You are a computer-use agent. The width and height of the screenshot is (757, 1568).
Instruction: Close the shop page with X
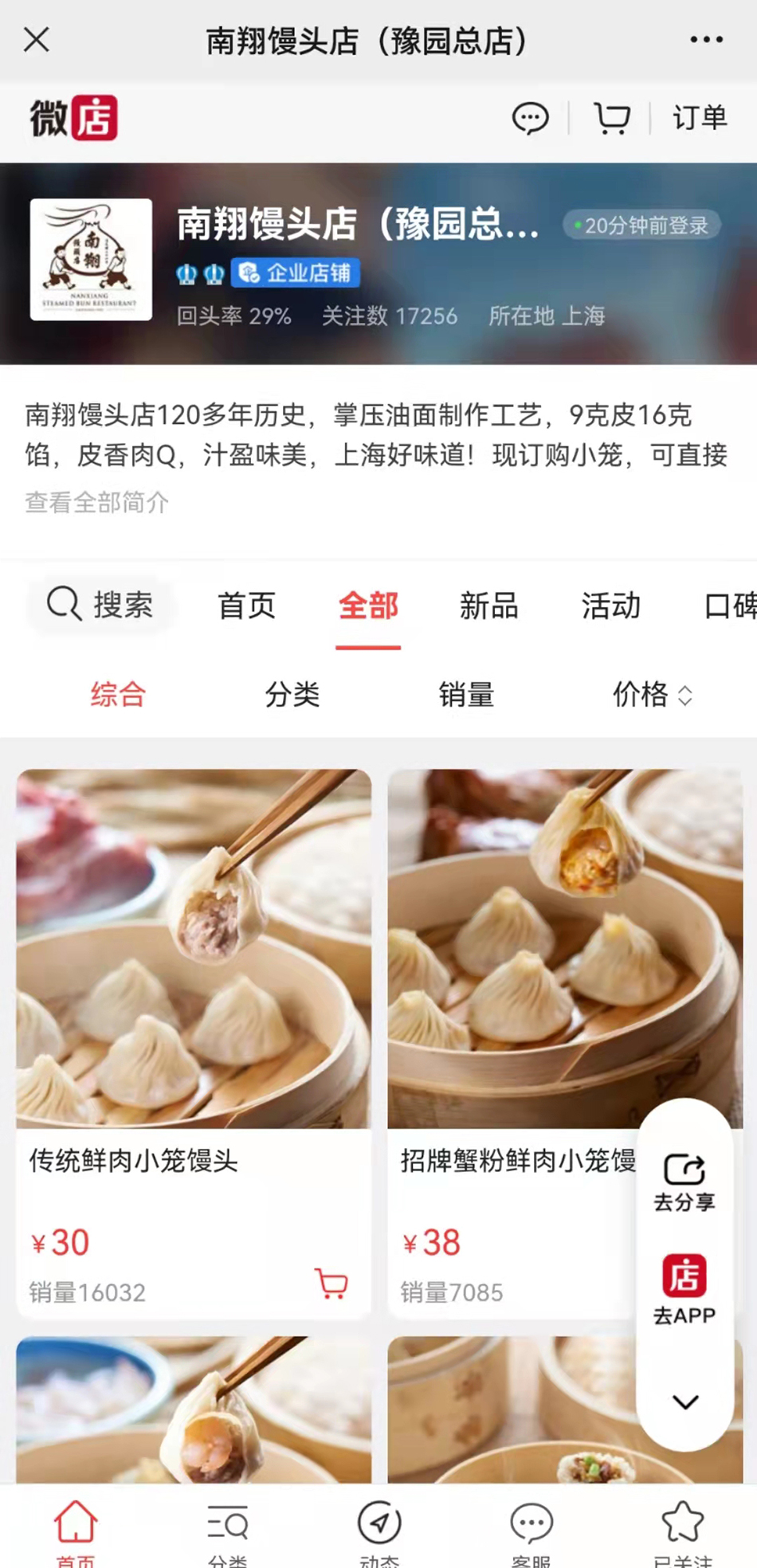[x=37, y=40]
